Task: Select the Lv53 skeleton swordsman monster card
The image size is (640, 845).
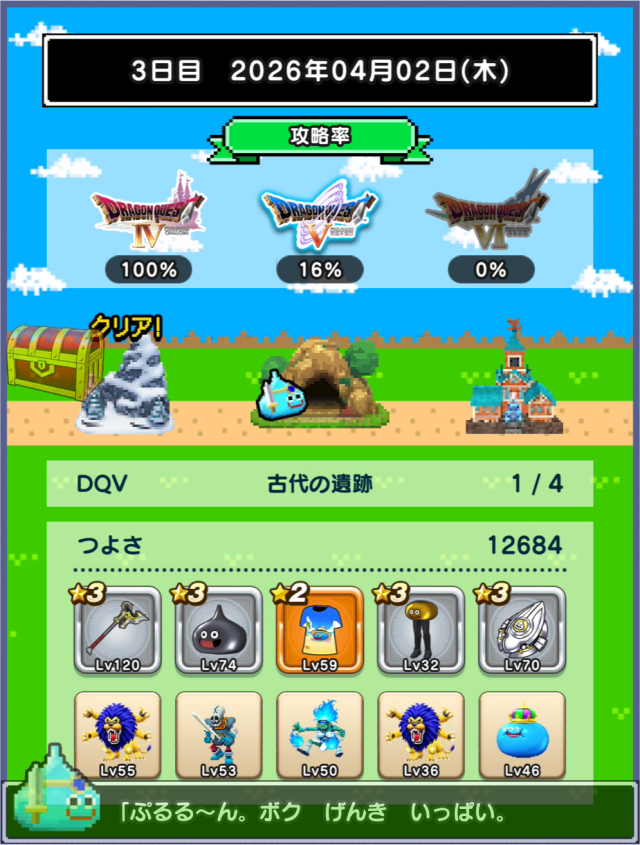Action: click(x=218, y=734)
